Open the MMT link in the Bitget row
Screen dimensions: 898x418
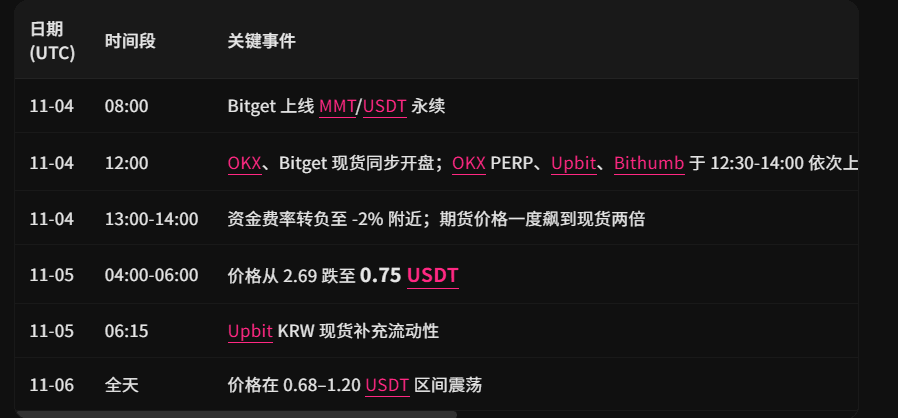pyautogui.click(x=337, y=107)
